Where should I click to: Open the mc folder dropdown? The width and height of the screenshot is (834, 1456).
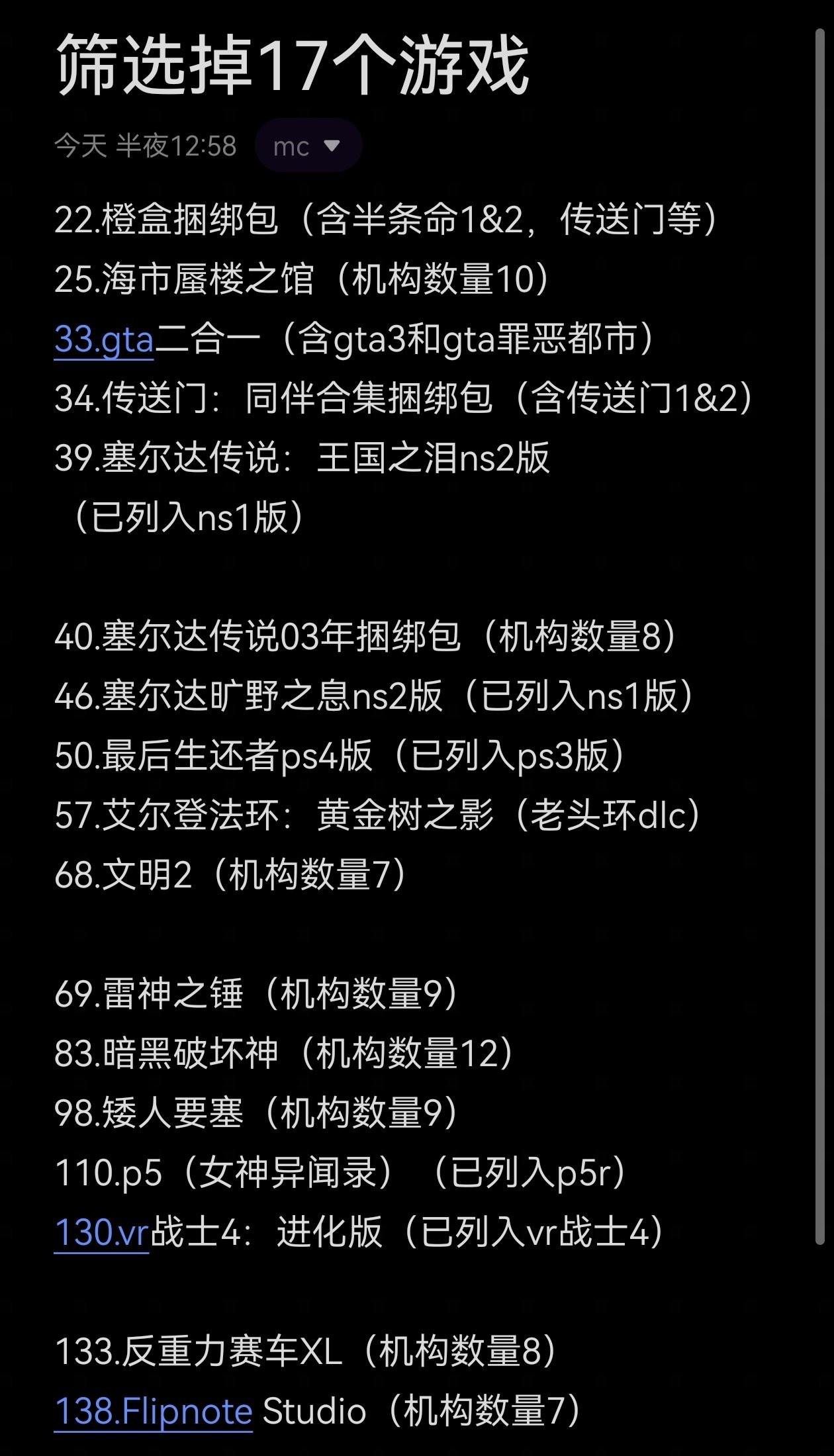308,146
